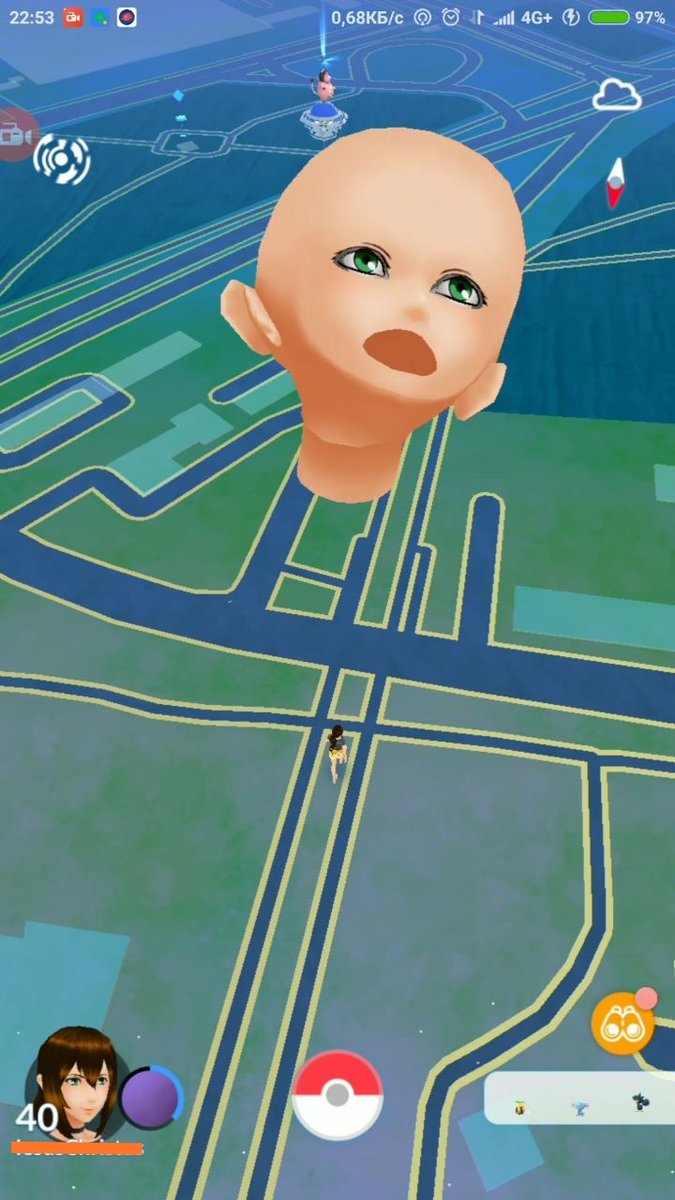
Task: Open the main menu Poké Ball button
Action: [337, 1094]
